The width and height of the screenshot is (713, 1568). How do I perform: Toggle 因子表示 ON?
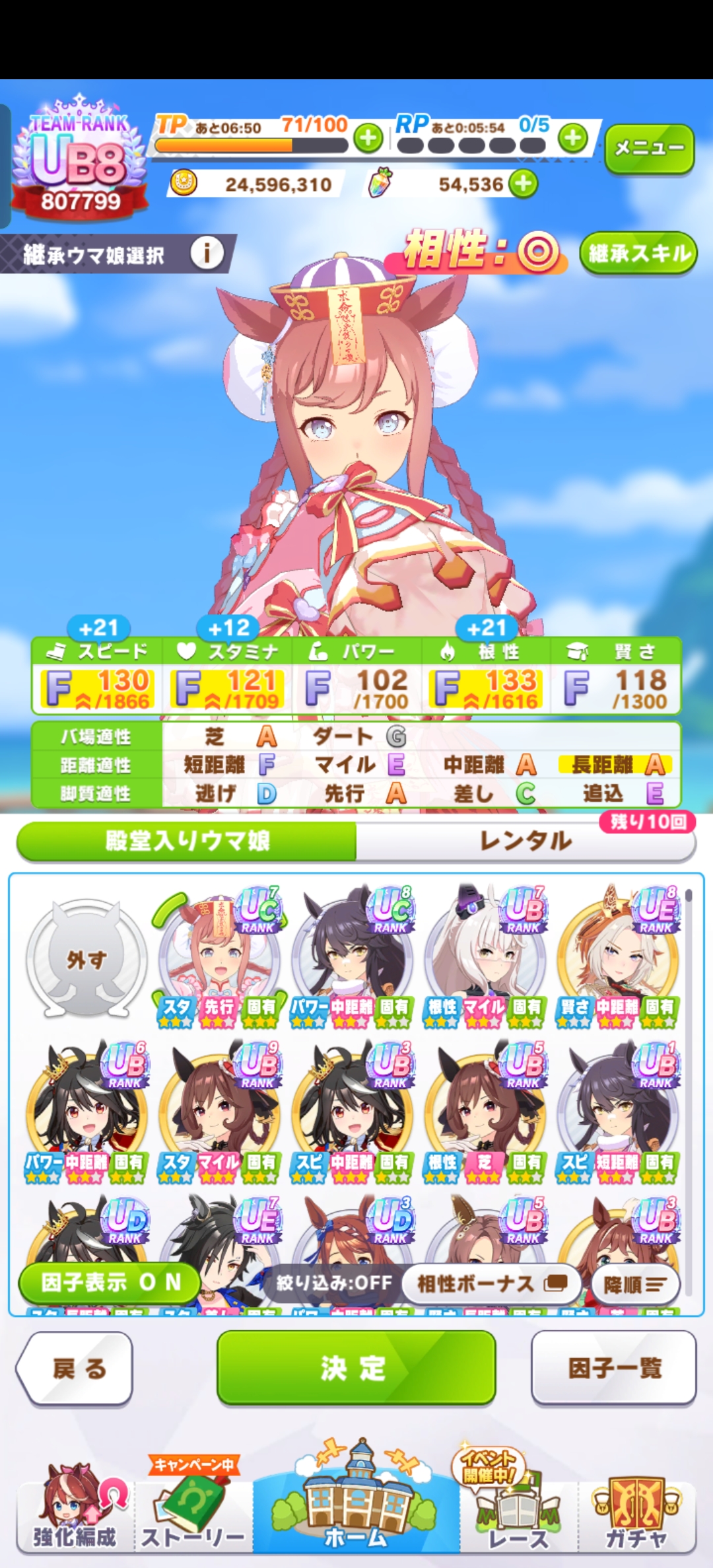pyautogui.click(x=110, y=1282)
